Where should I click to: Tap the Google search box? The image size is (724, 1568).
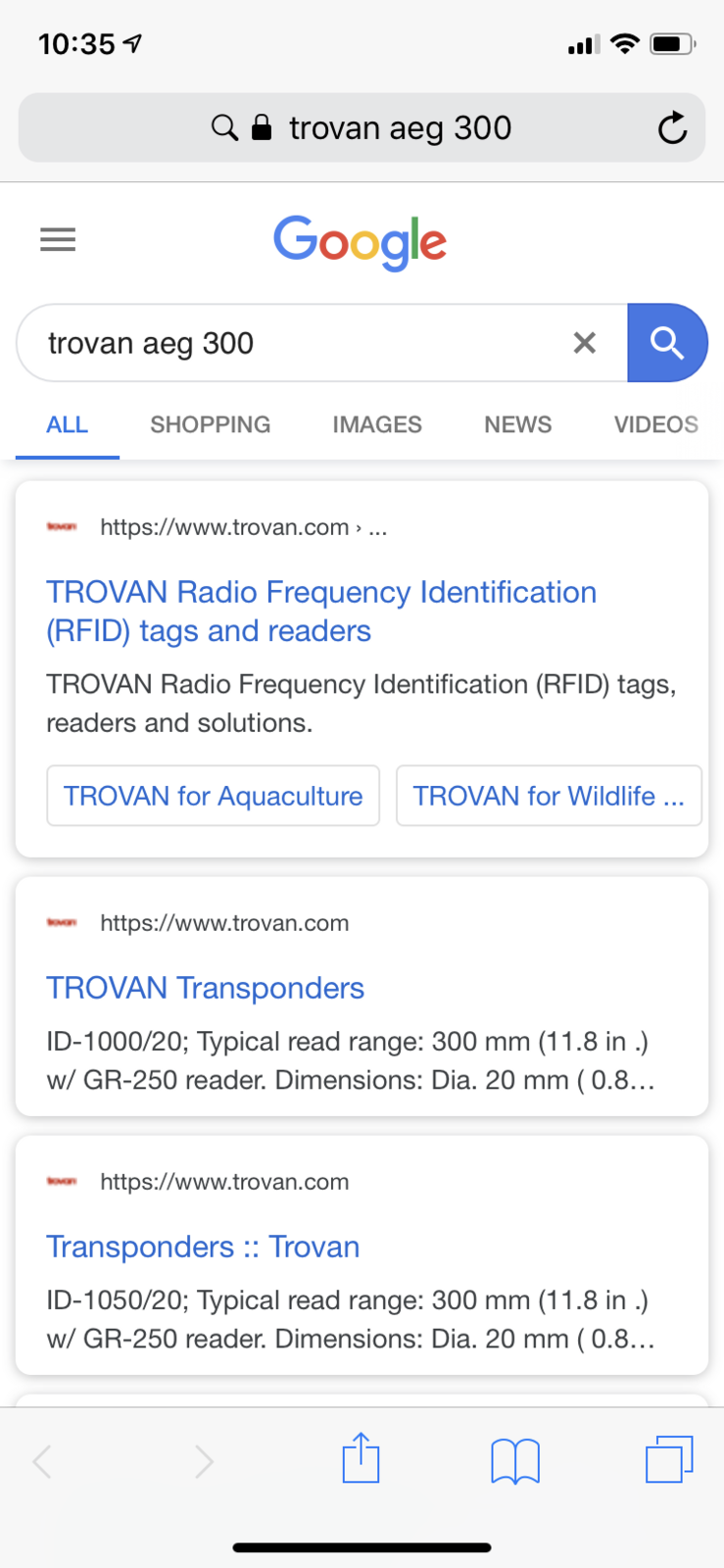294,343
